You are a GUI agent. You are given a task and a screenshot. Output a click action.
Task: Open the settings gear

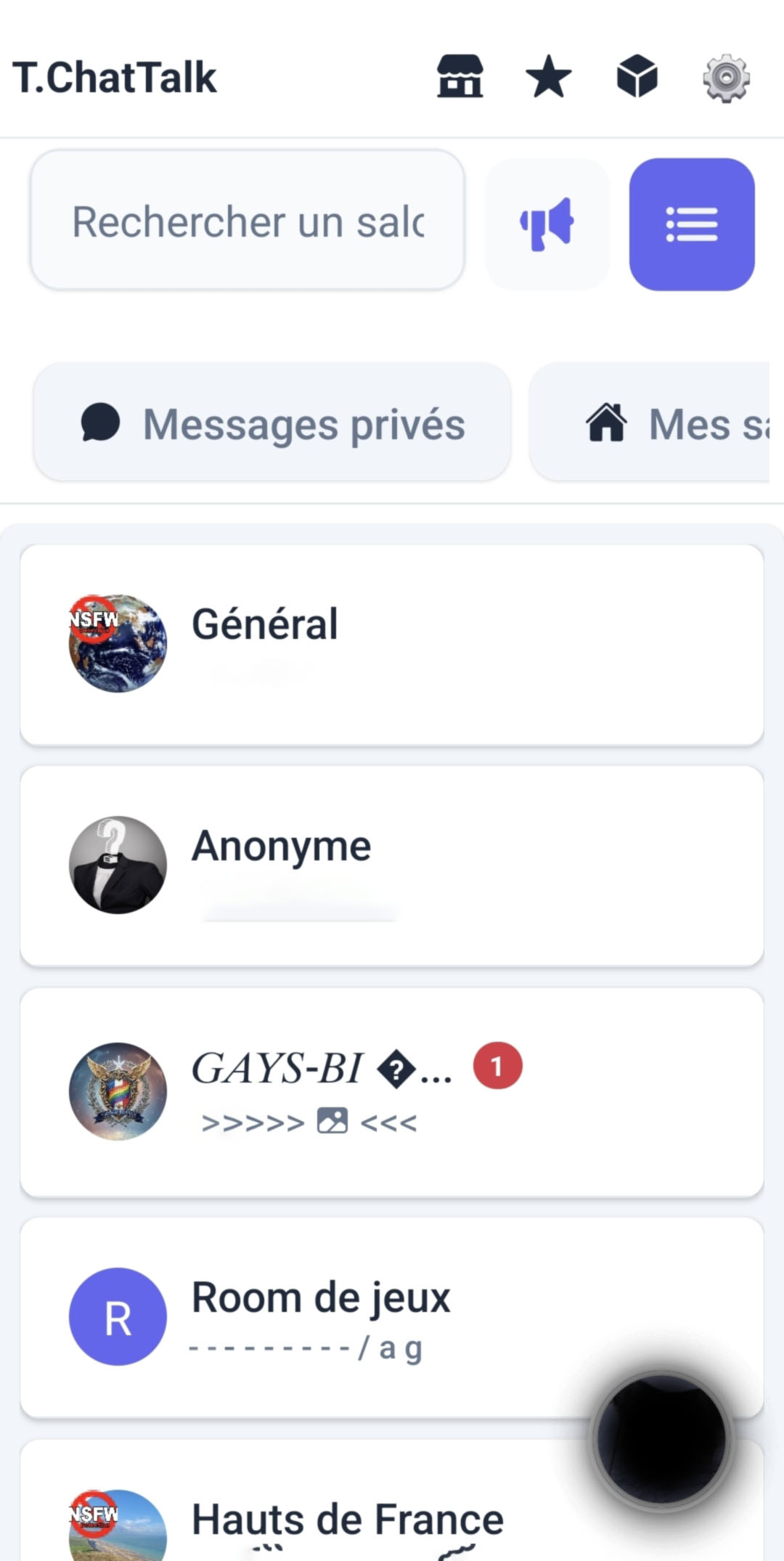coord(725,78)
